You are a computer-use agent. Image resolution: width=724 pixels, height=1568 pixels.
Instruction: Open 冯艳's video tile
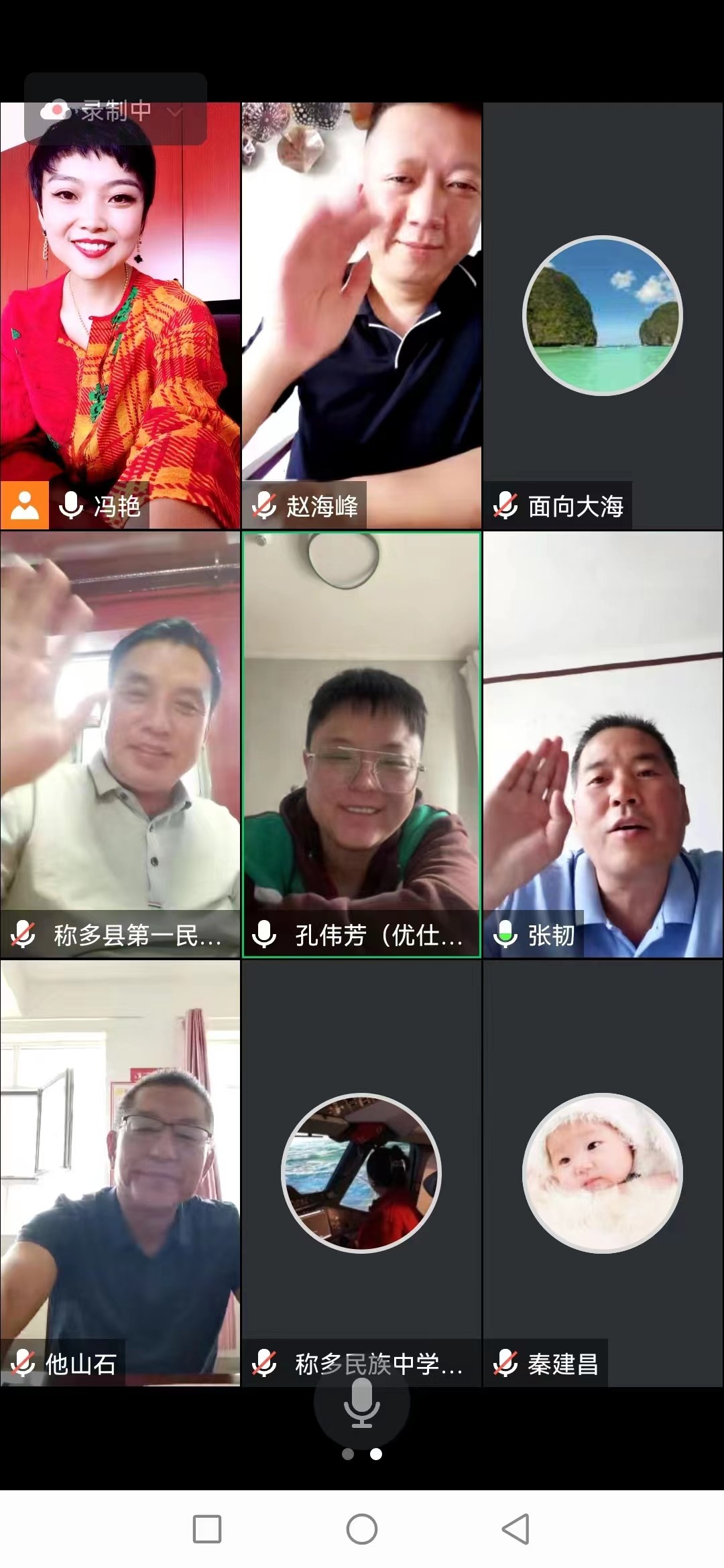coord(120,315)
